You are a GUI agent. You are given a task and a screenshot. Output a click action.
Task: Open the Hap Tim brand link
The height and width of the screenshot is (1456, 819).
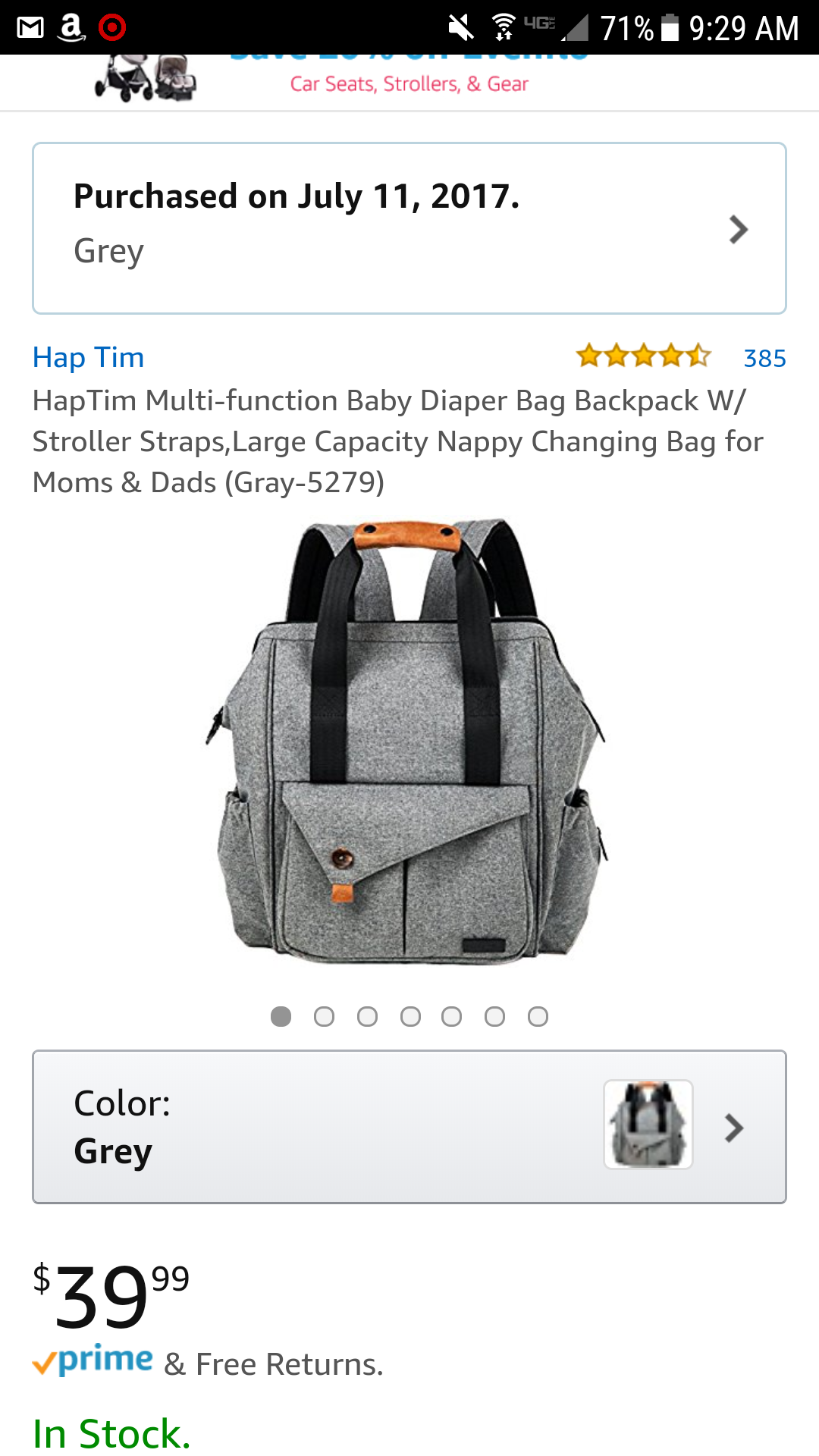point(89,357)
